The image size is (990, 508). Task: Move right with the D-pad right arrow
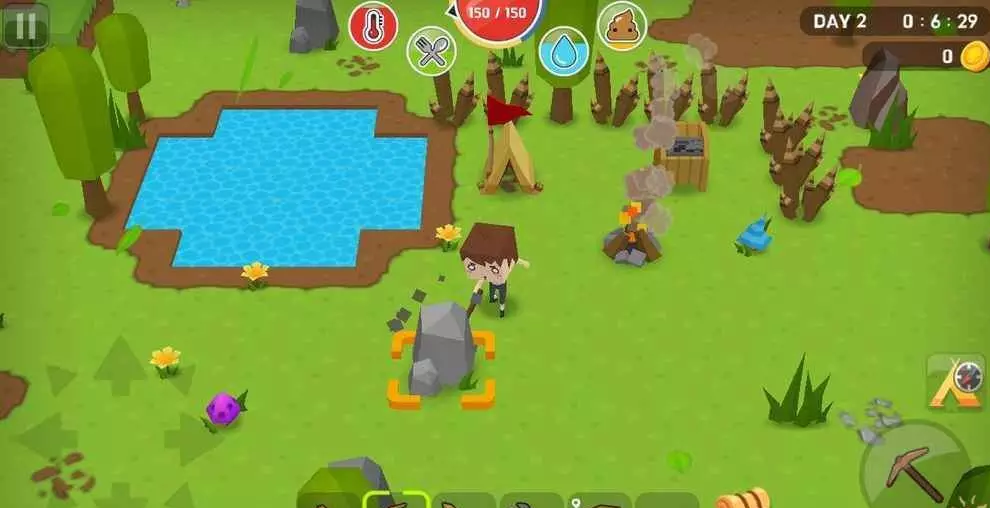191,438
